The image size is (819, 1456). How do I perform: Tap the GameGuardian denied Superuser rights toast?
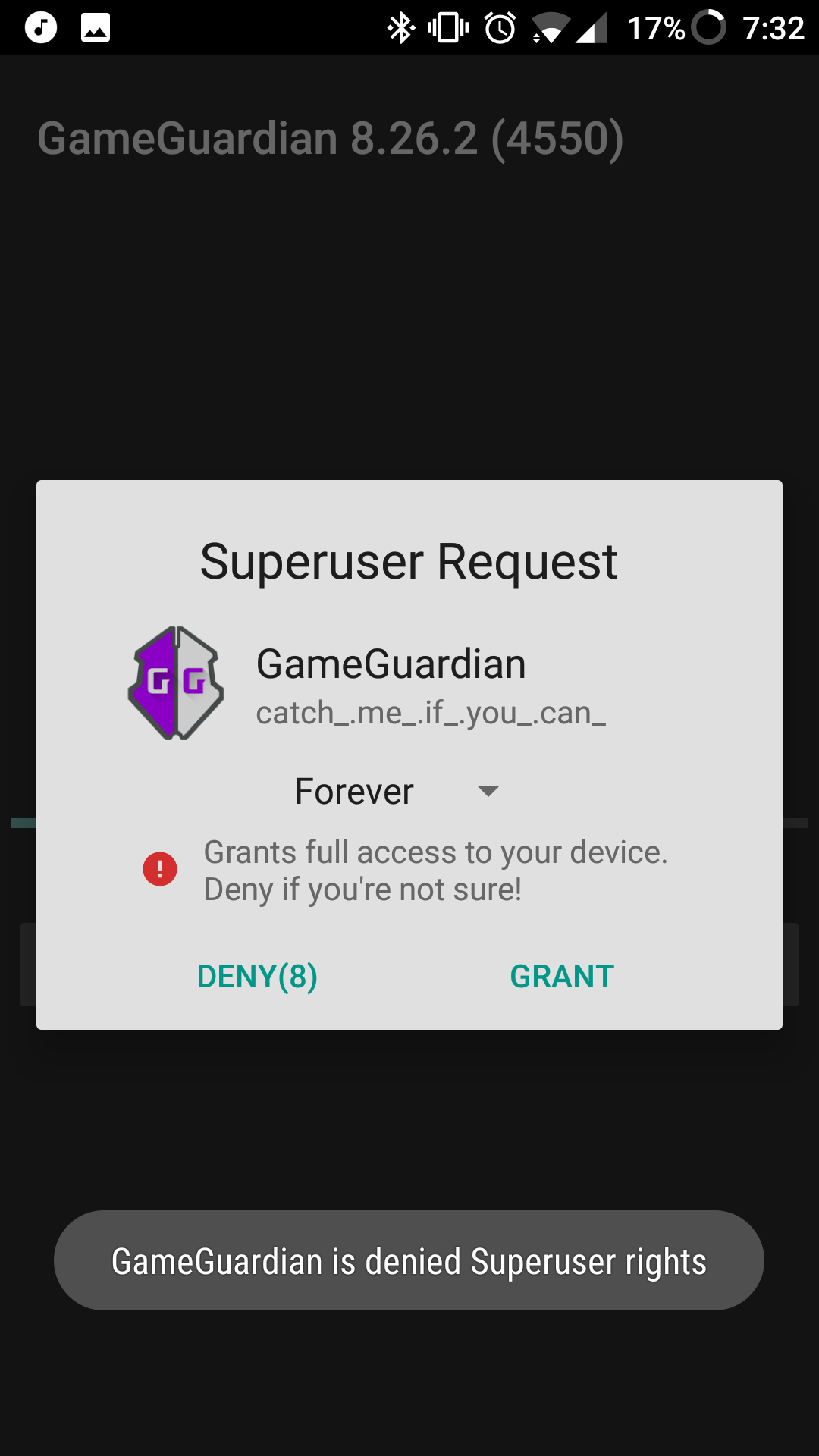tap(409, 1260)
